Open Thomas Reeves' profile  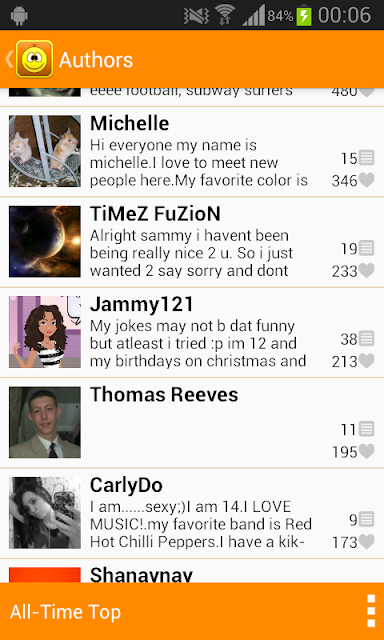coord(192,423)
